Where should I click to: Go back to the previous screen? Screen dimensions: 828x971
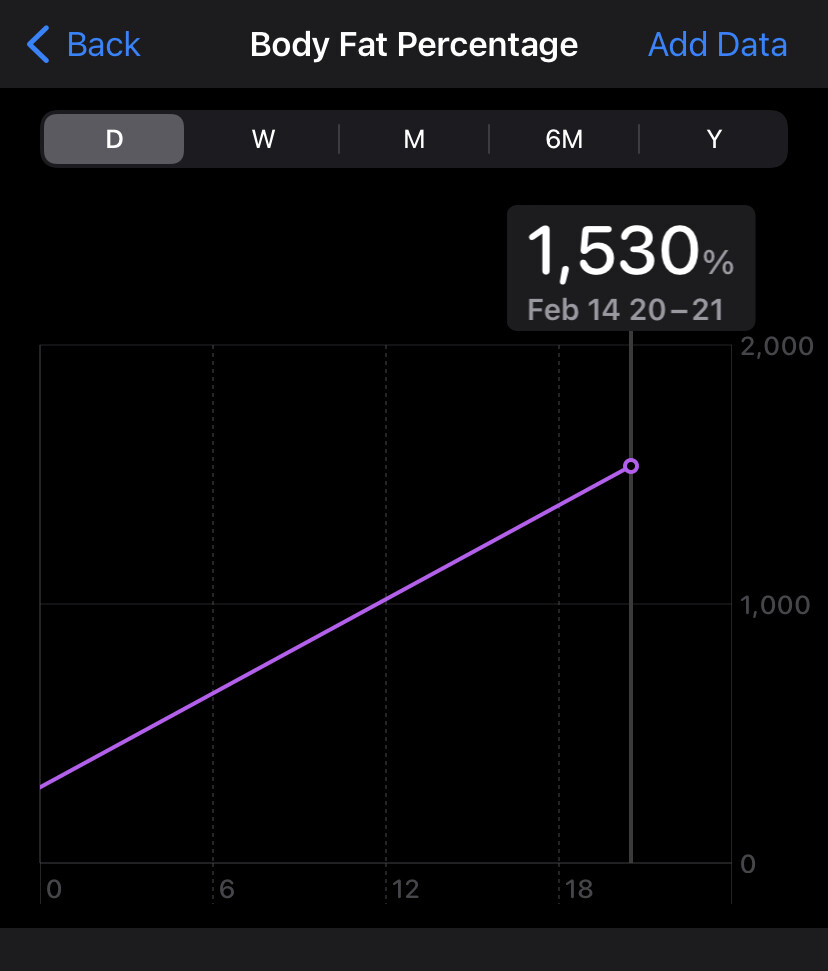click(x=84, y=45)
